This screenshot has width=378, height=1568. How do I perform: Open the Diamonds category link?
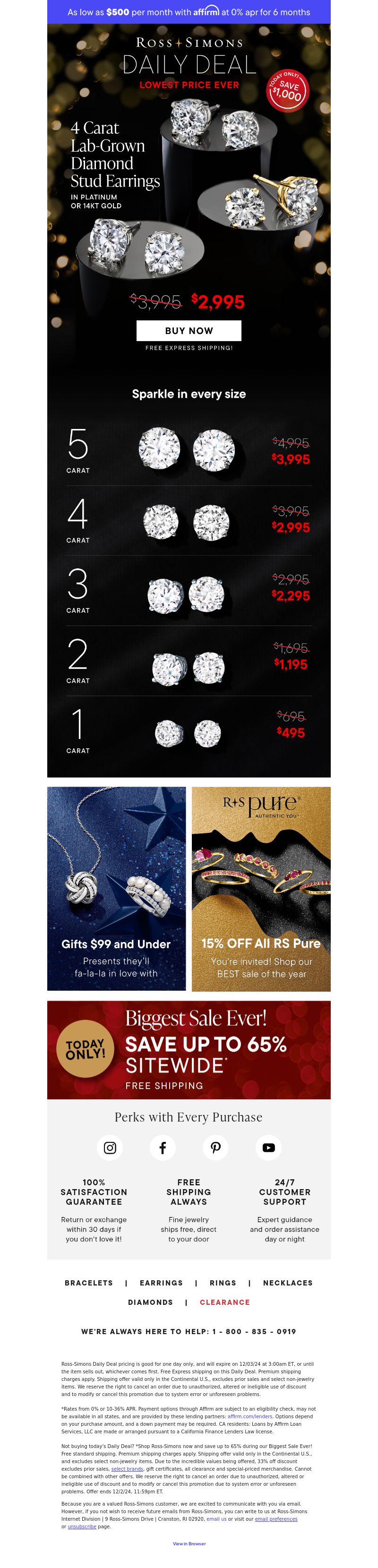click(x=150, y=1302)
